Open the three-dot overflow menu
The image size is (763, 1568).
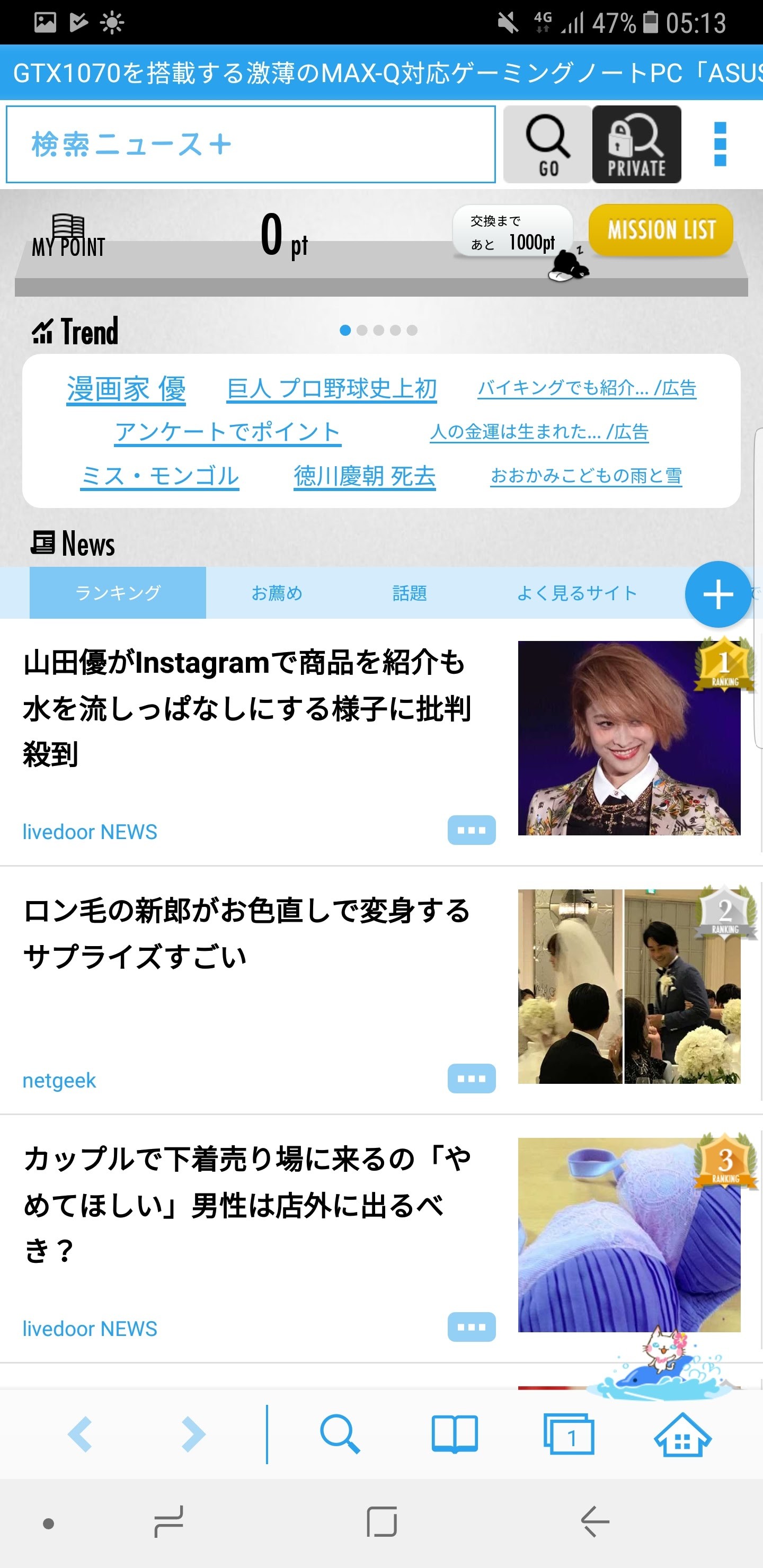(720, 144)
